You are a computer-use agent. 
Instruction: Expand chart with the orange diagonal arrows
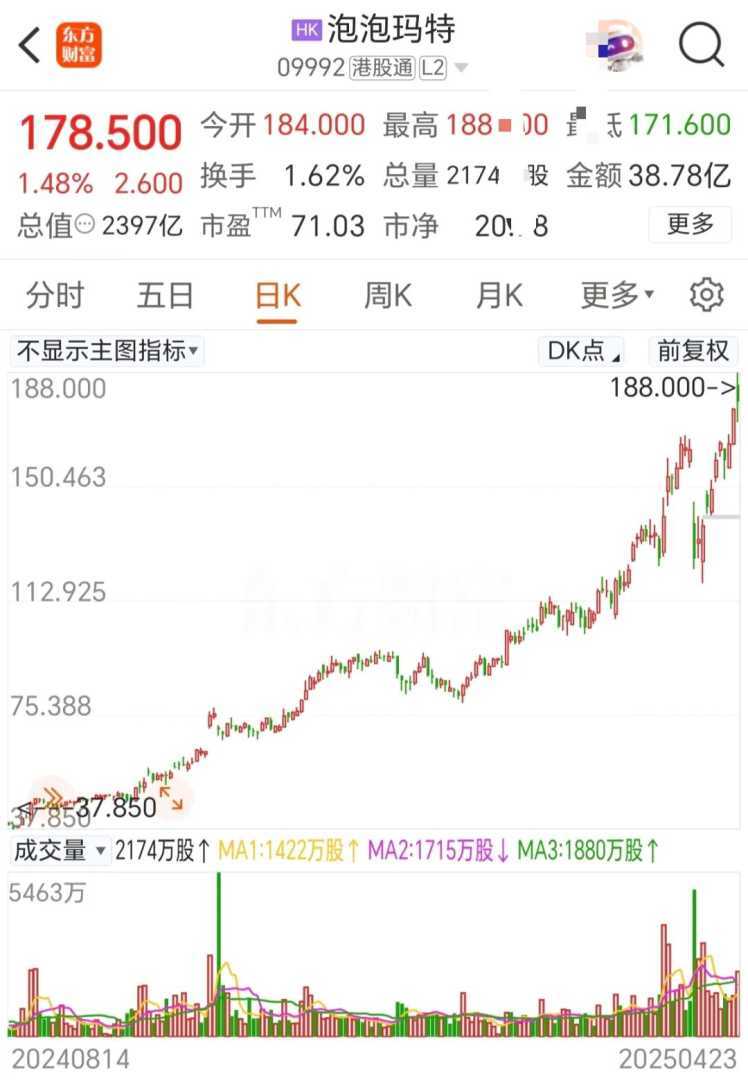[172, 798]
